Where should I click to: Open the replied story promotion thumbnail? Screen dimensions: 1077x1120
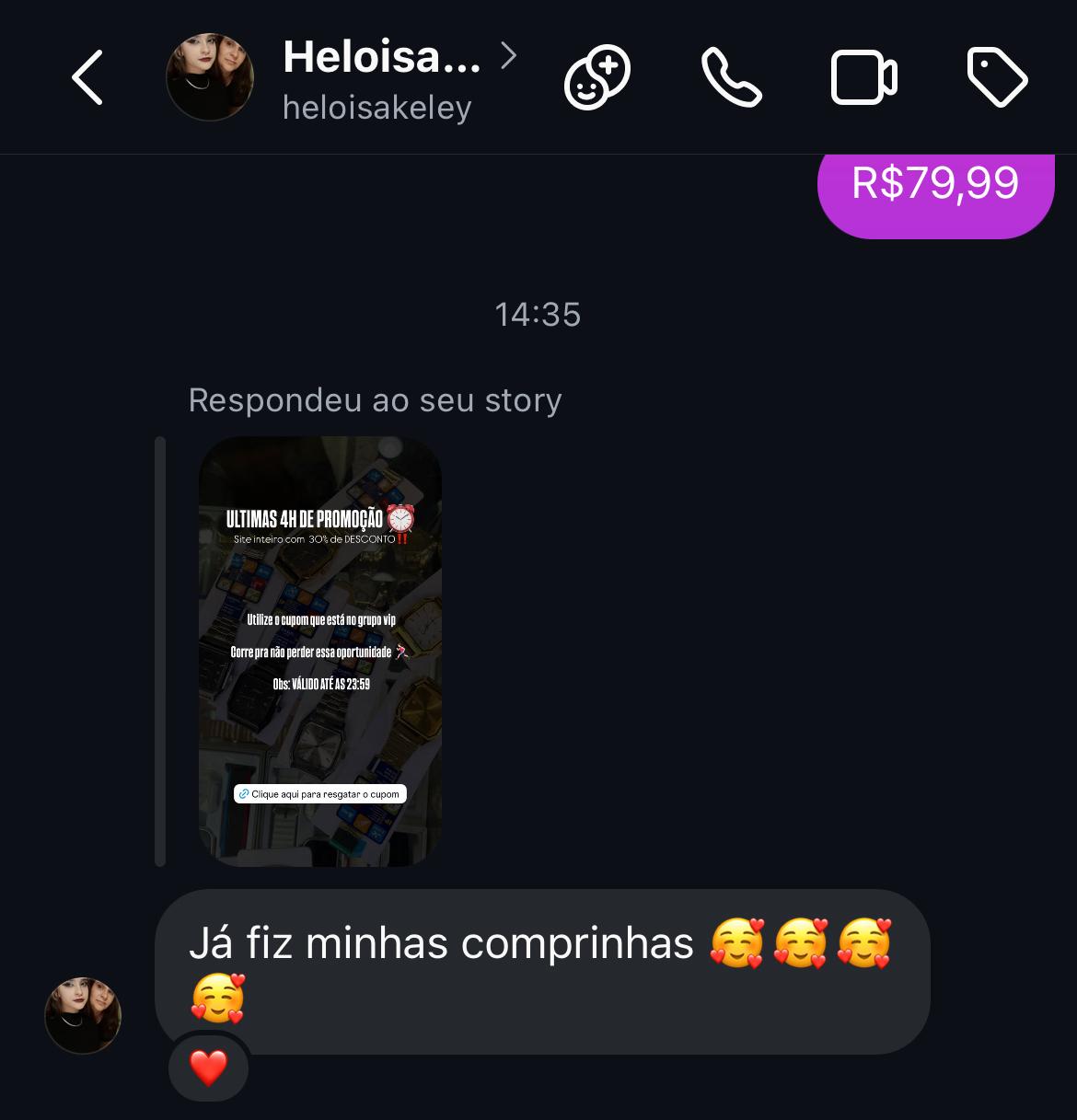click(320, 651)
